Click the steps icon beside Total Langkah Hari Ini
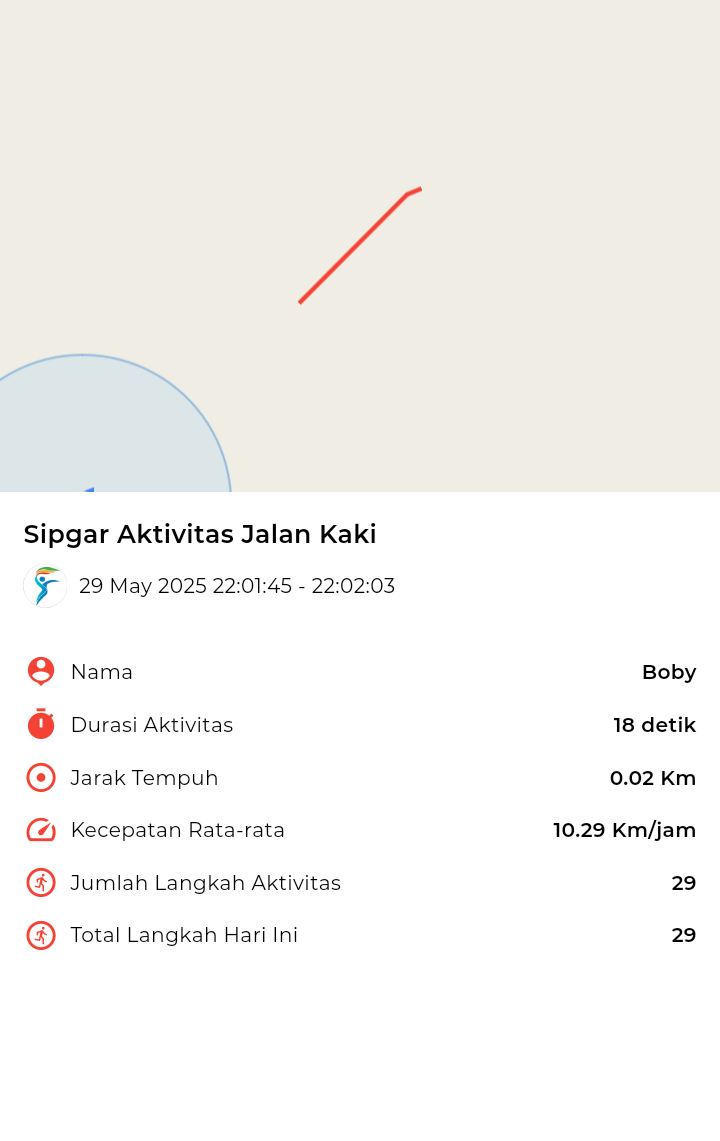Viewport: 720px width, 1141px height. coord(41,935)
